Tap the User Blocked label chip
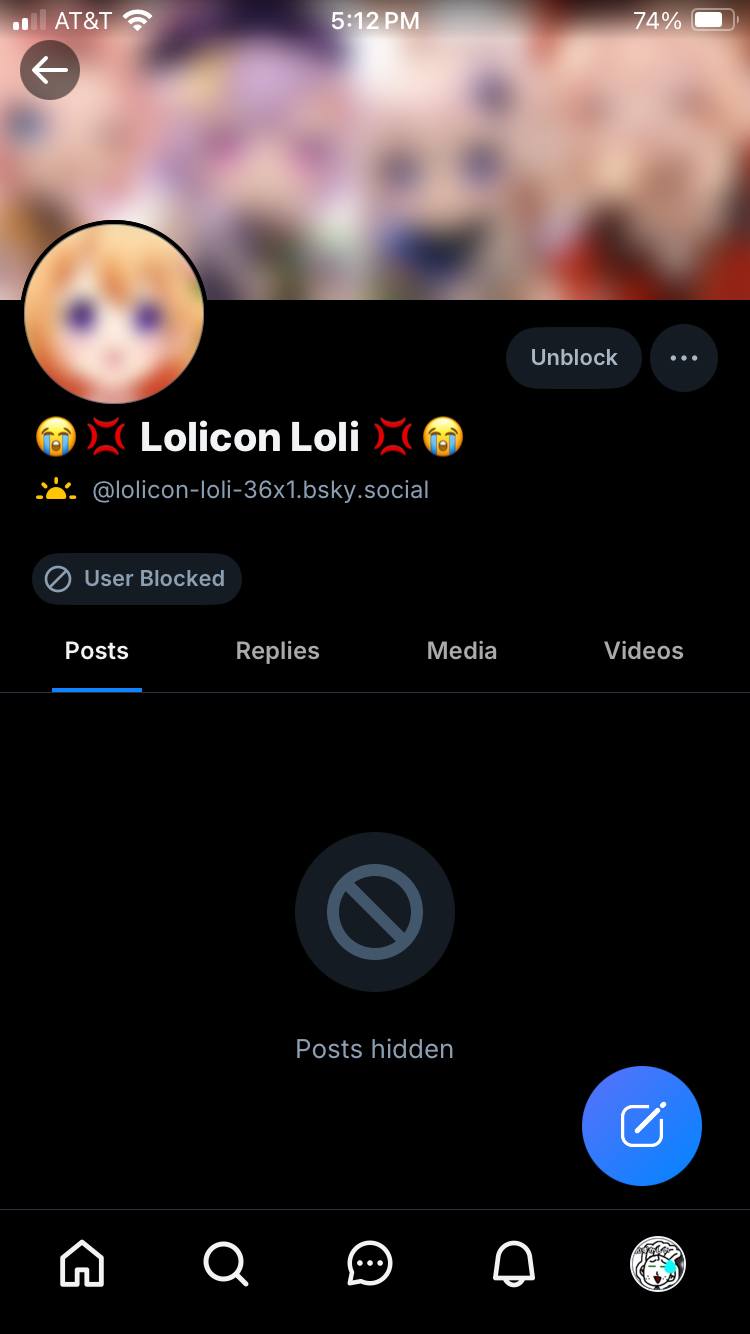This screenshot has height=1334, width=750. [137, 579]
